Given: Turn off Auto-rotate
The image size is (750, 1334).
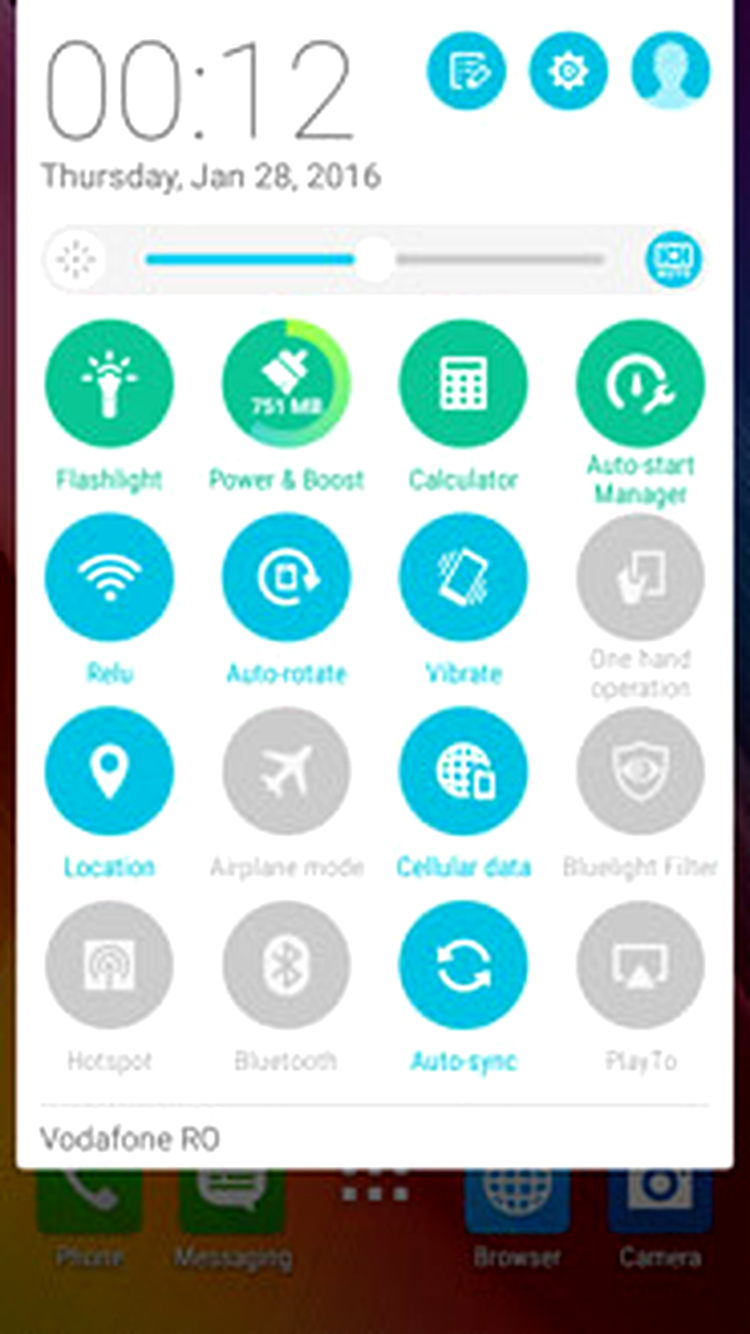Looking at the screenshot, I should pos(286,577).
